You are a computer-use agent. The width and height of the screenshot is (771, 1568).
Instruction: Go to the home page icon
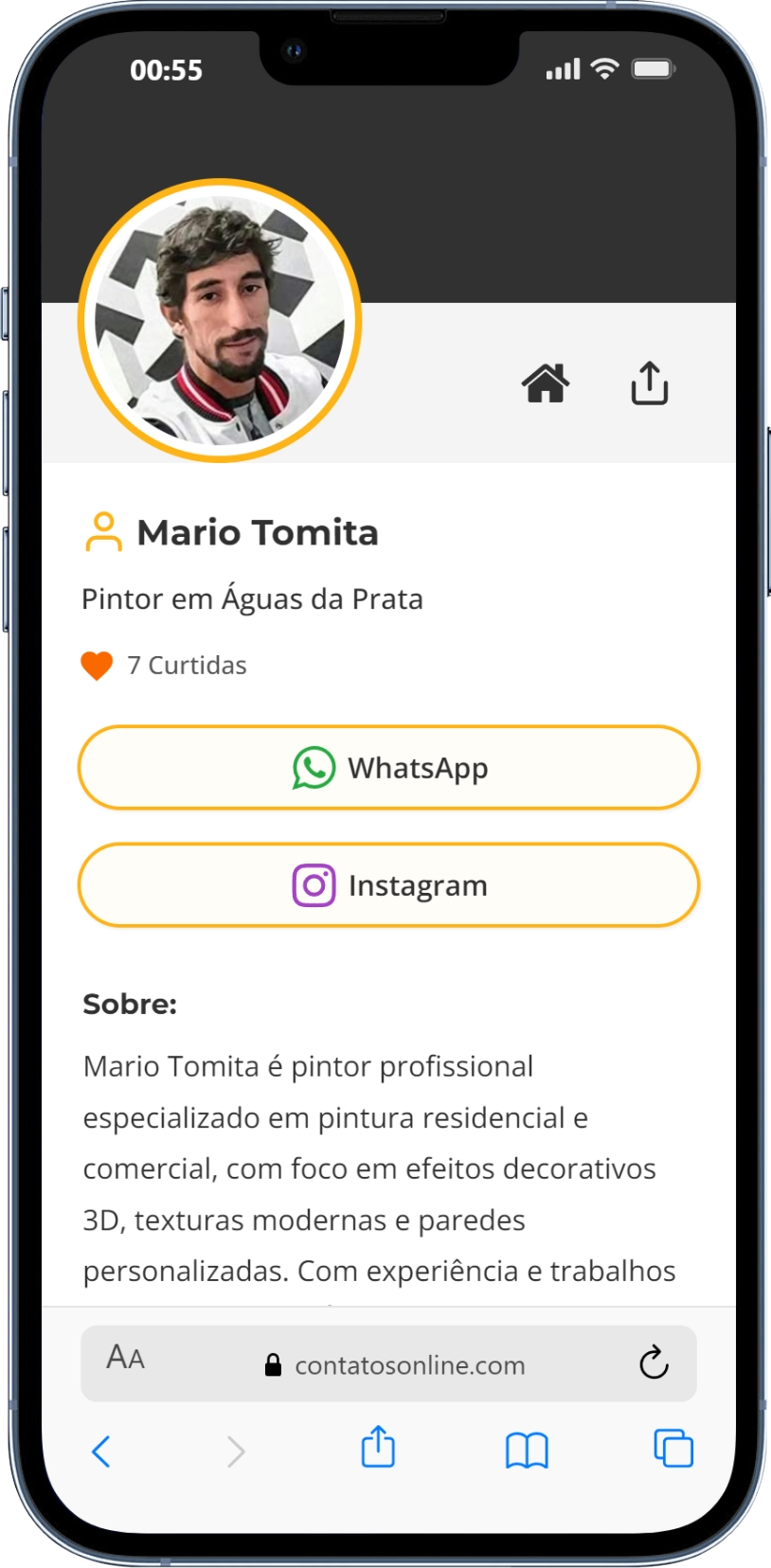coord(546,383)
